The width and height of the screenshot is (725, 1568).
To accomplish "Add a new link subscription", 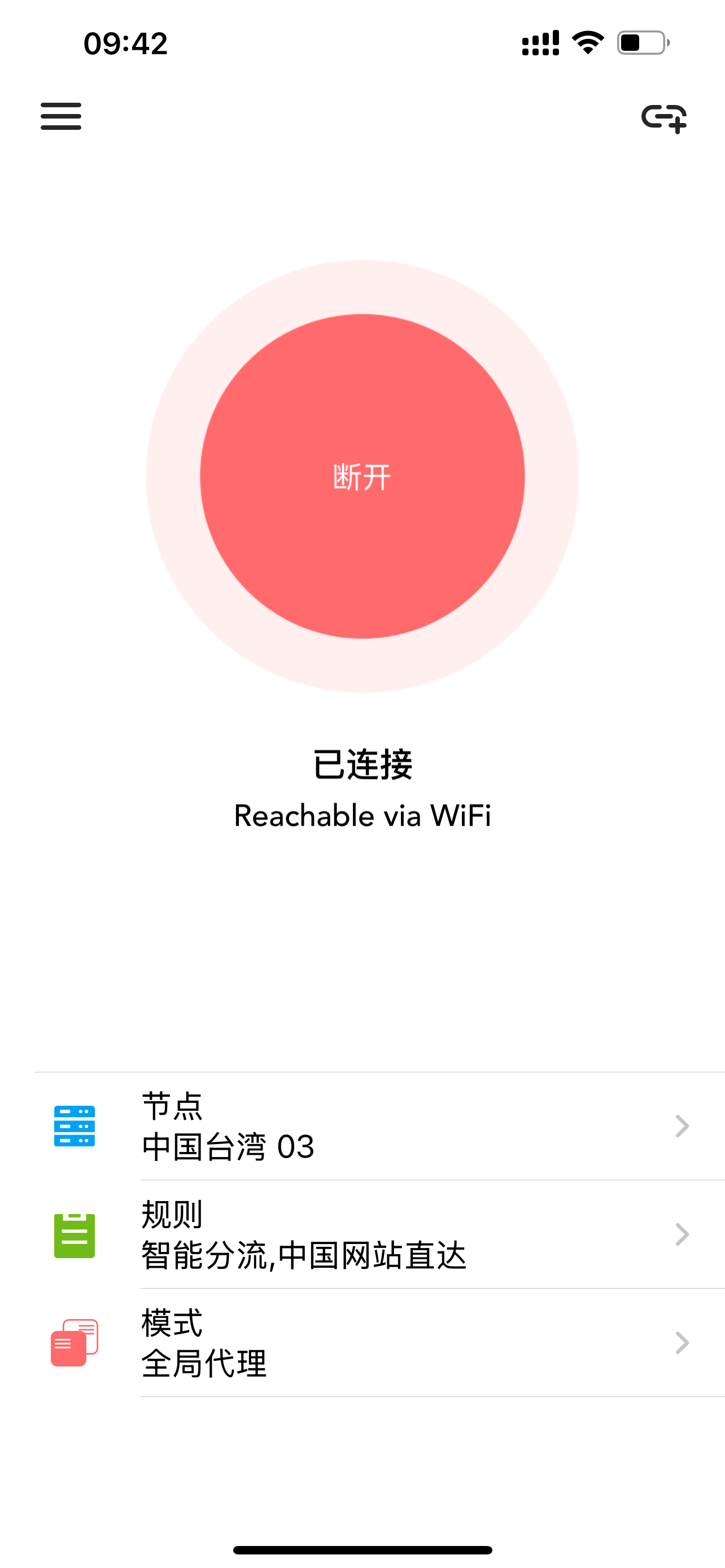I will 663,118.
